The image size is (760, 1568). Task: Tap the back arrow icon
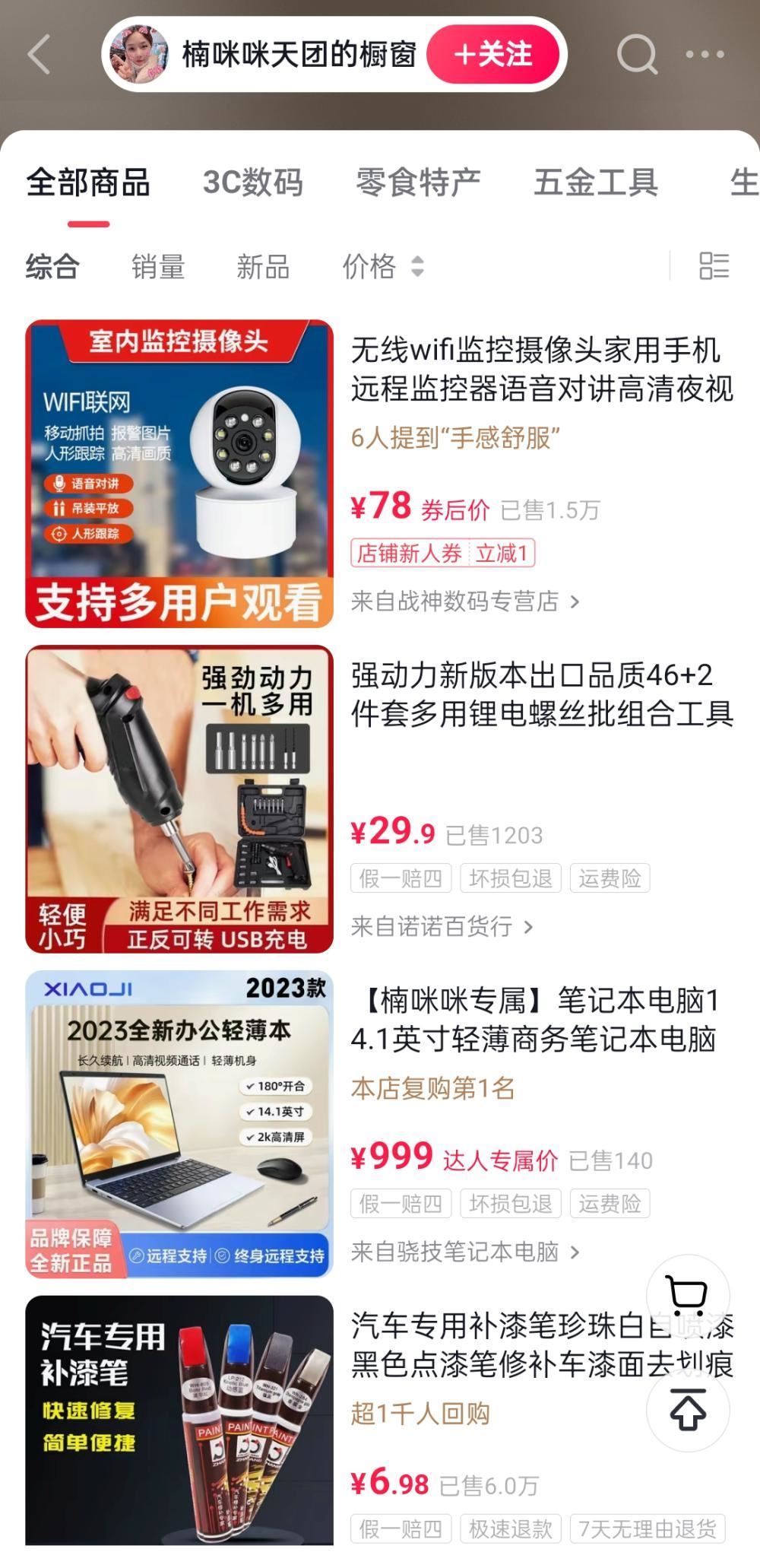[40, 55]
